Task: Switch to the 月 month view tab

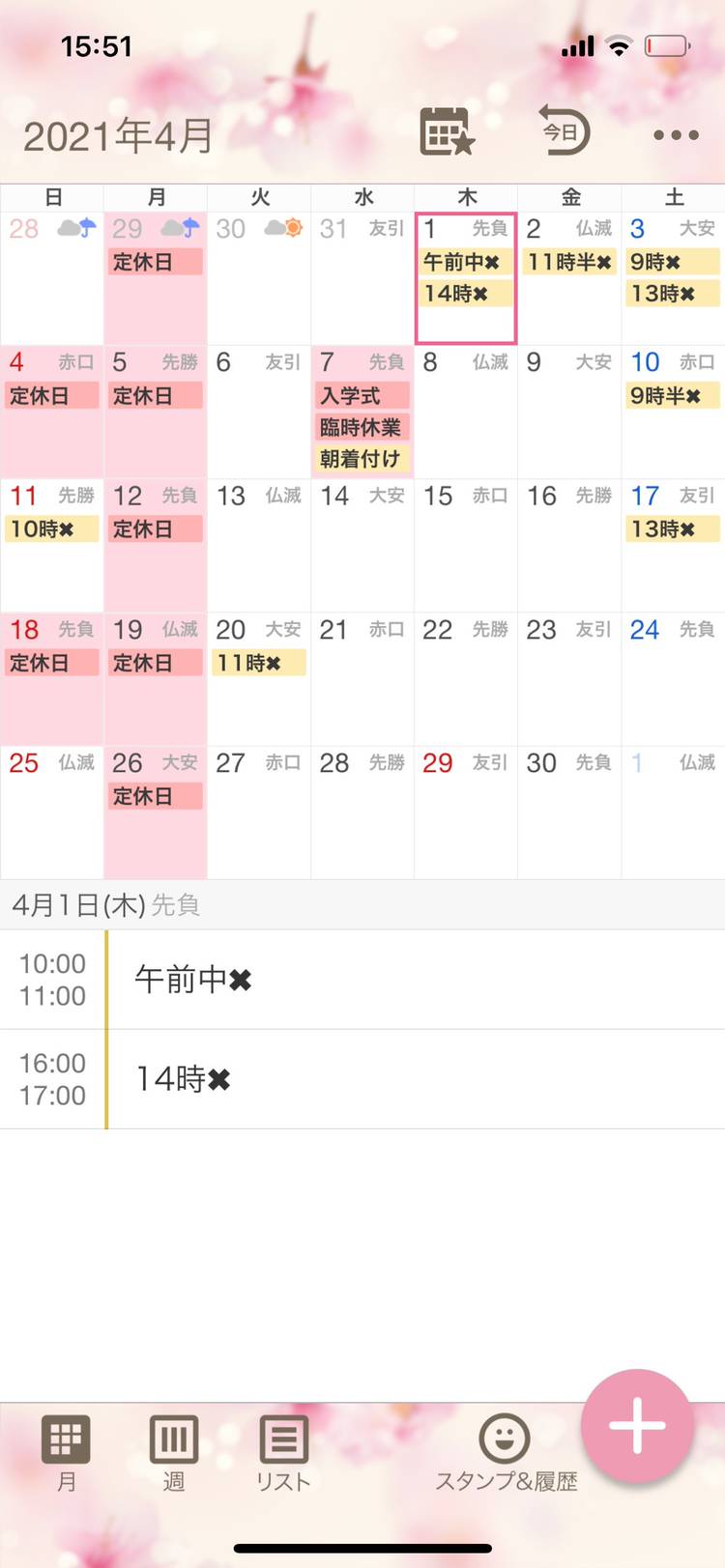Action: coord(66,1453)
